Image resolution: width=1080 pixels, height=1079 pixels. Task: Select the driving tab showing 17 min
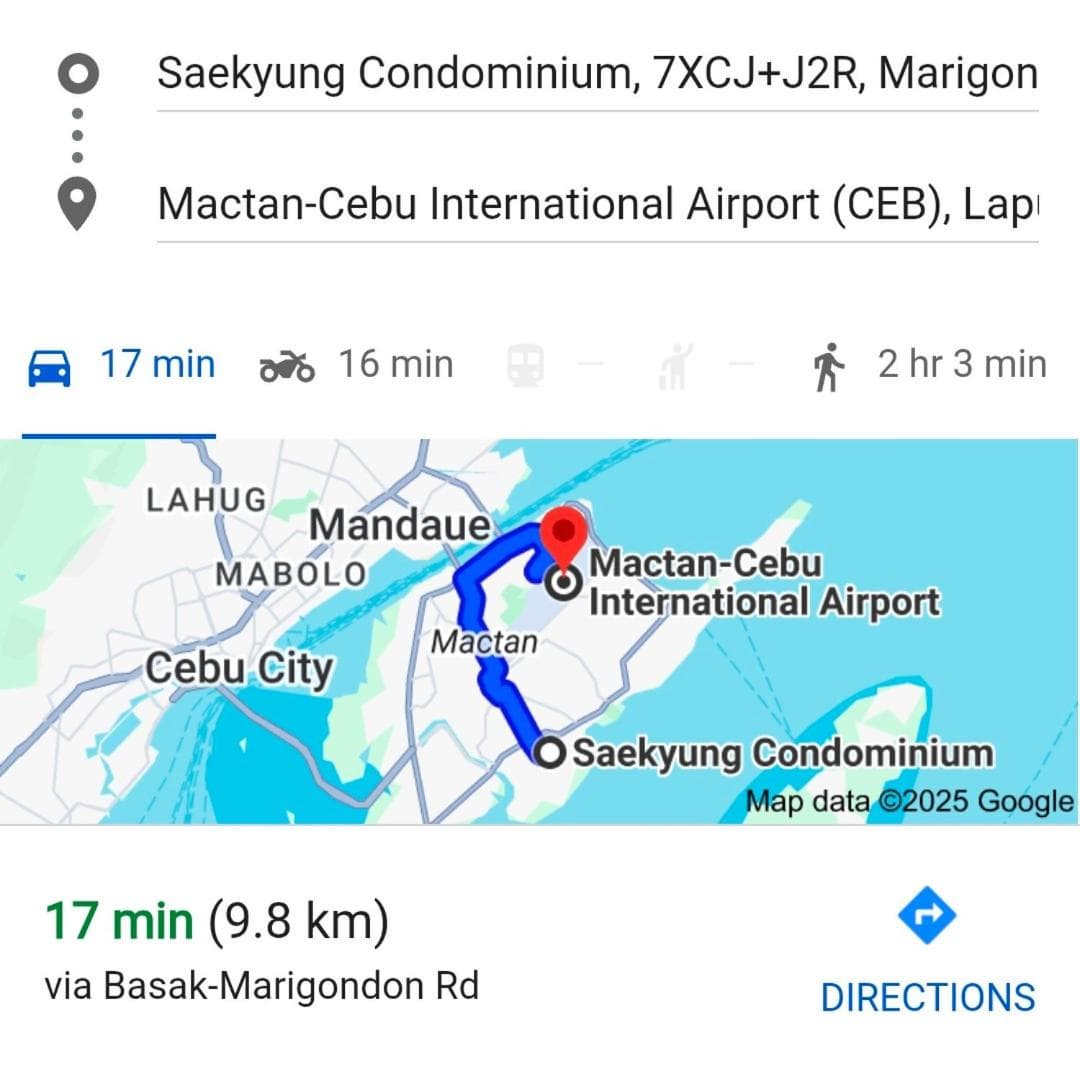(120, 366)
